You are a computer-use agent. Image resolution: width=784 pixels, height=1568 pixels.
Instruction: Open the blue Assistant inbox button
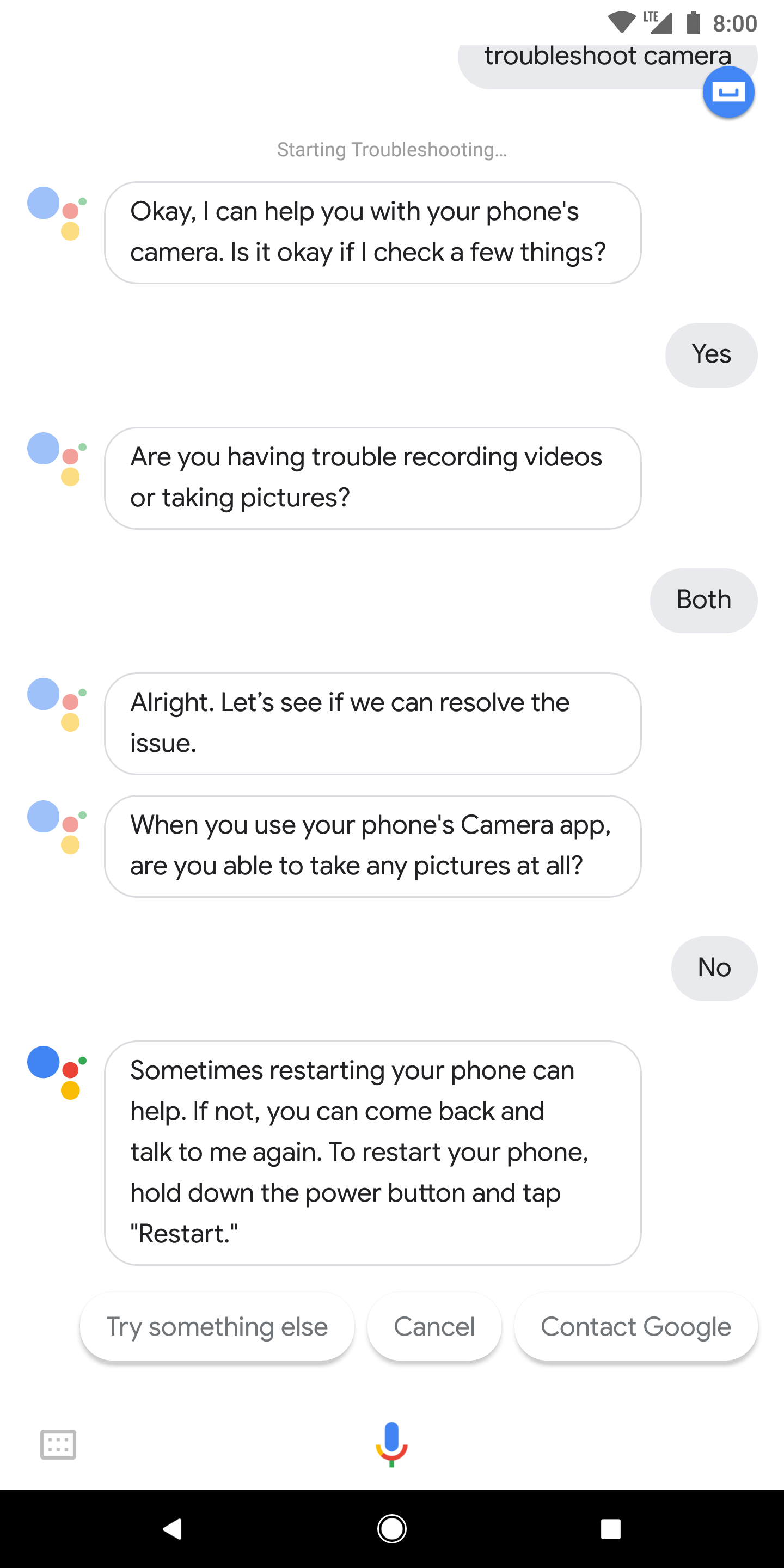pyautogui.click(x=728, y=92)
